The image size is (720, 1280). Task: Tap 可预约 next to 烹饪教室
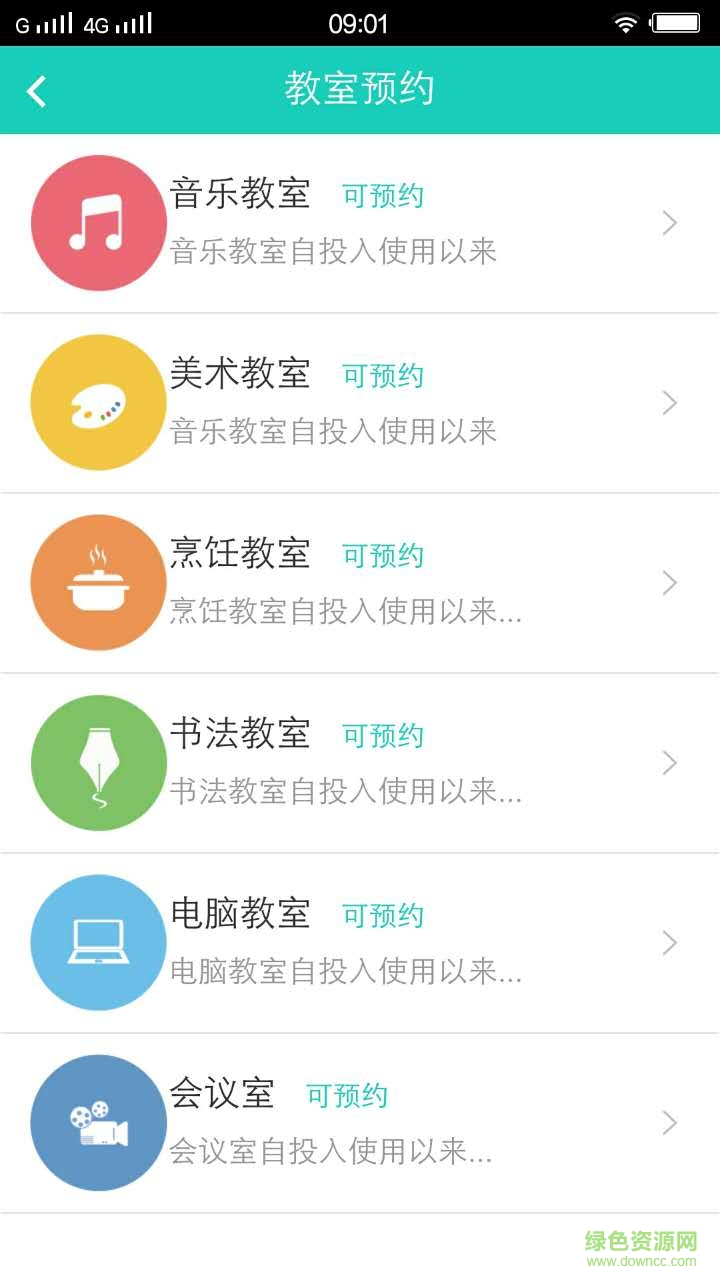[383, 556]
